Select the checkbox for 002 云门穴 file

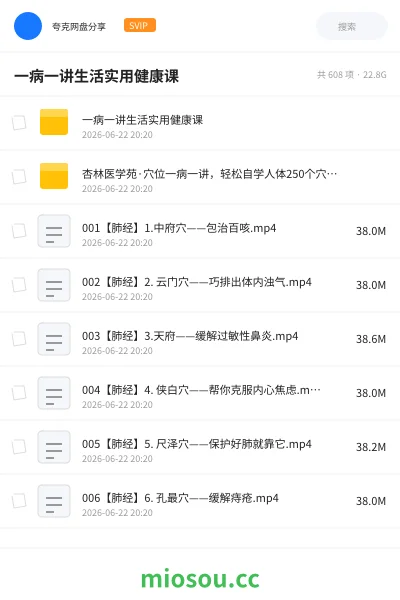[19, 285]
